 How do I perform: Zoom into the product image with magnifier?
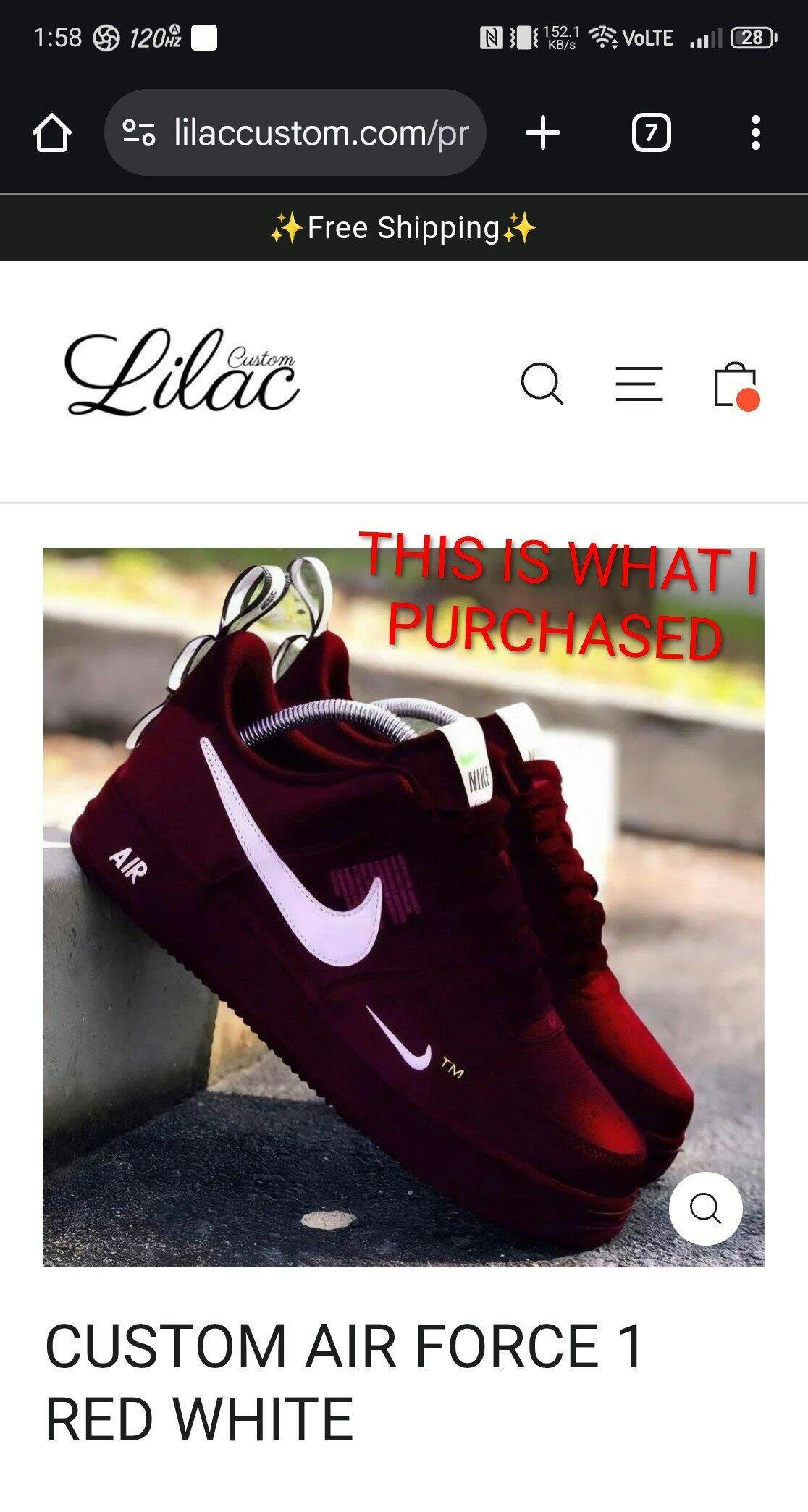click(x=705, y=1208)
